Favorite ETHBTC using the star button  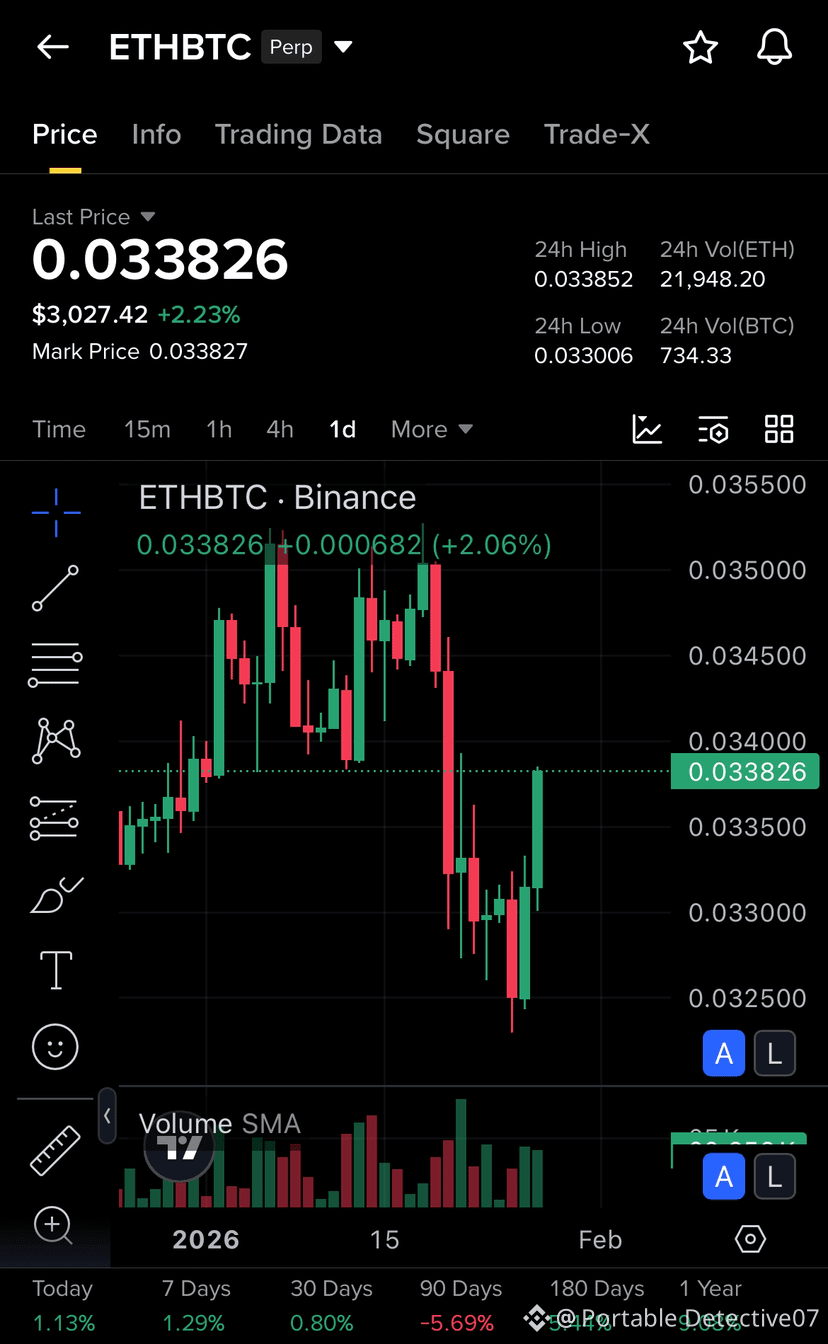701,47
